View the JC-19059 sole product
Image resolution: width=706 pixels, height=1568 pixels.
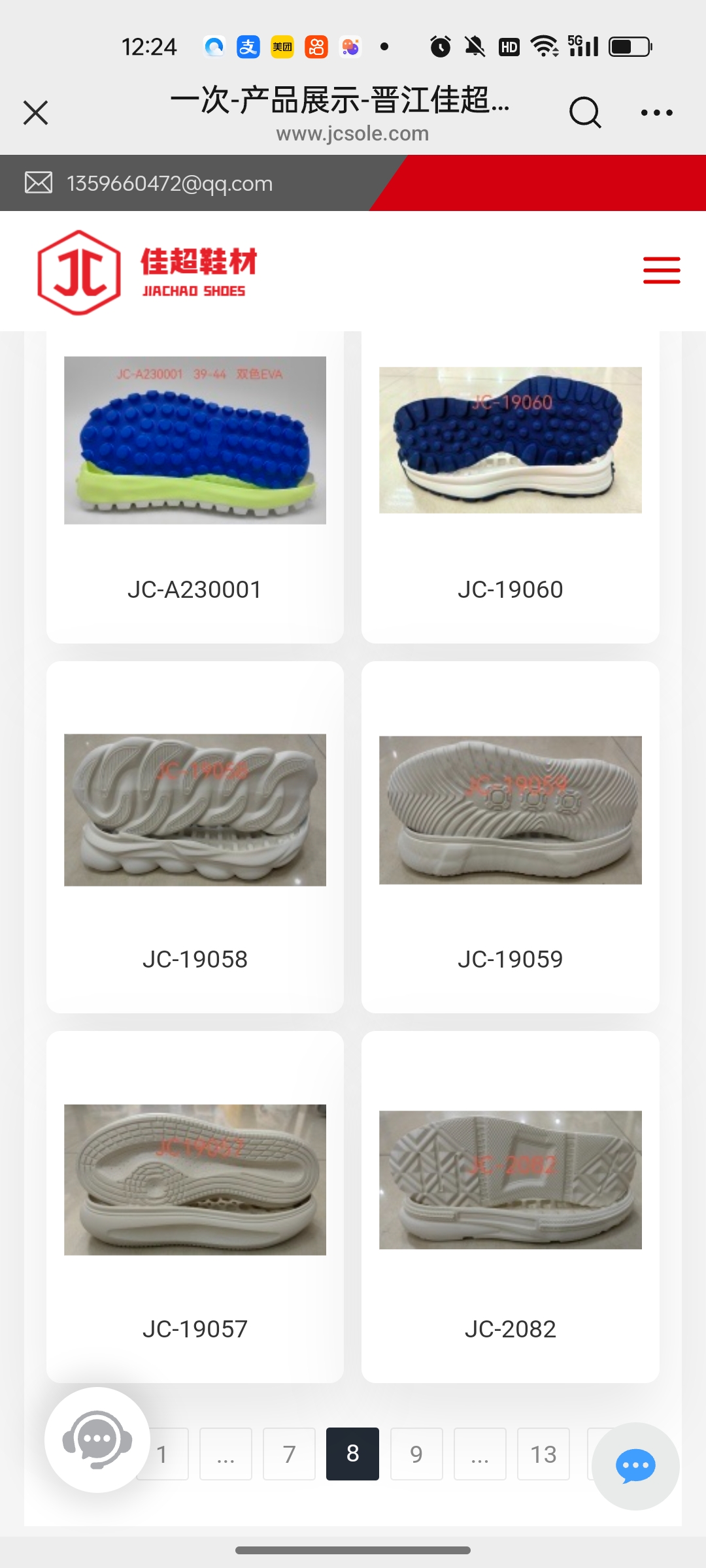pos(510,836)
